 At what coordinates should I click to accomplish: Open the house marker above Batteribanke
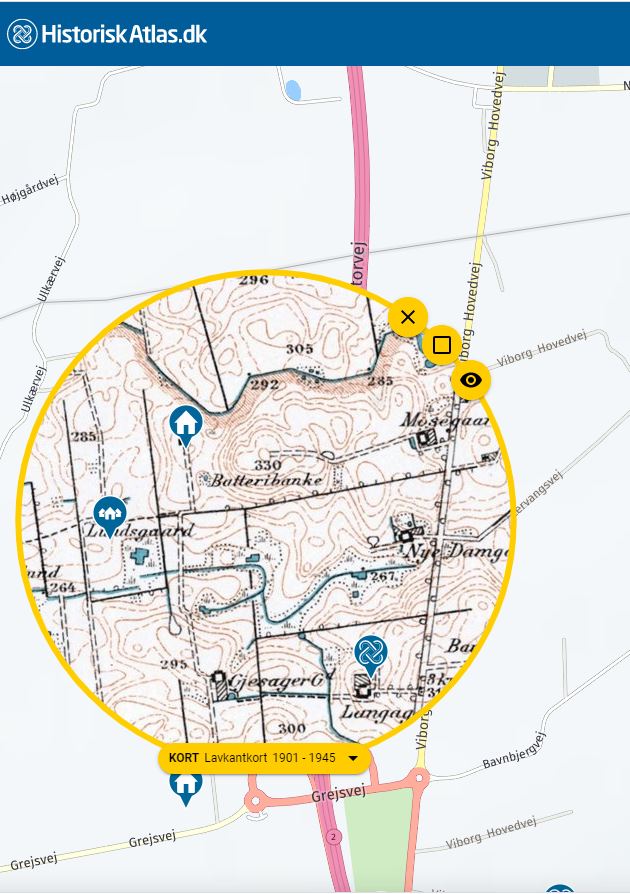pyautogui.click(x=185, y=424)
